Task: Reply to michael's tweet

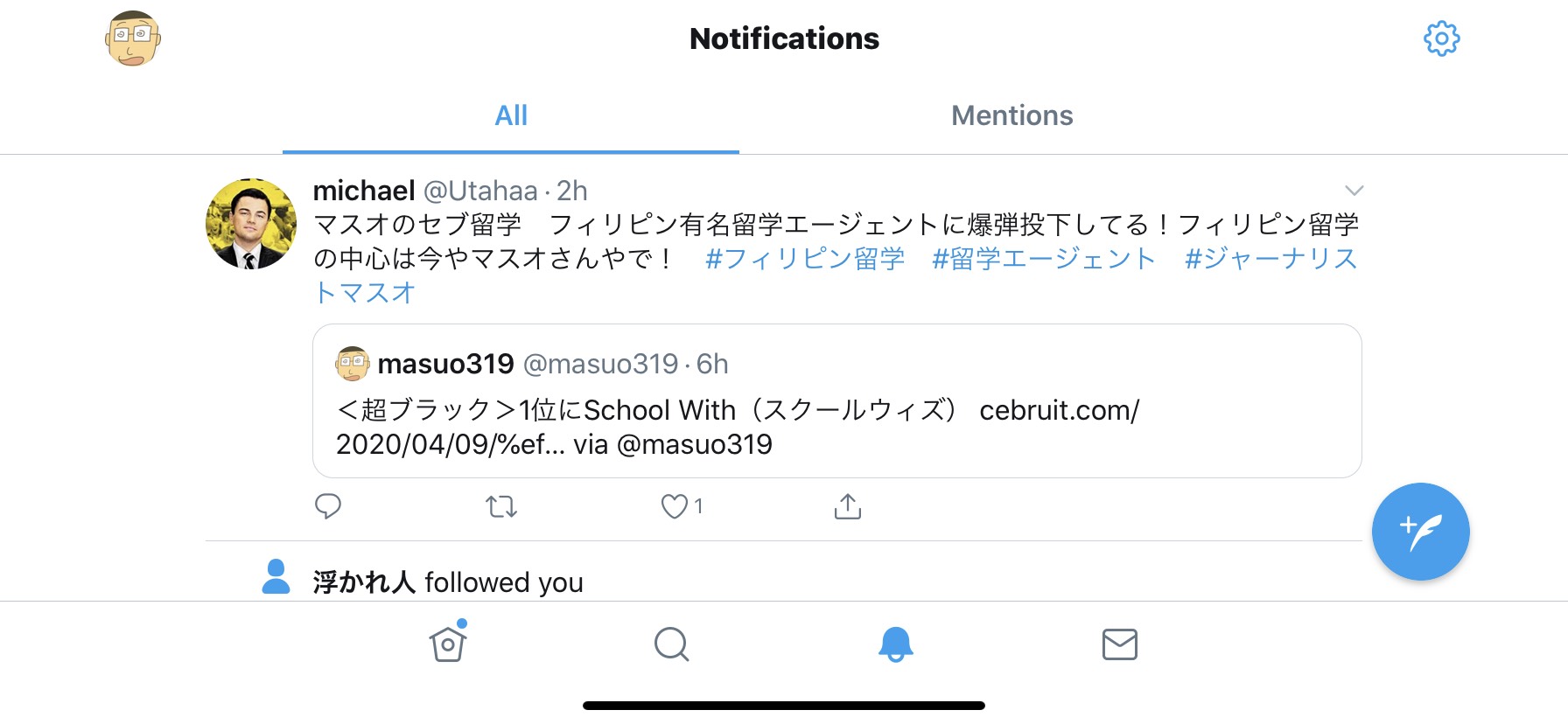Action: (328, 506)
